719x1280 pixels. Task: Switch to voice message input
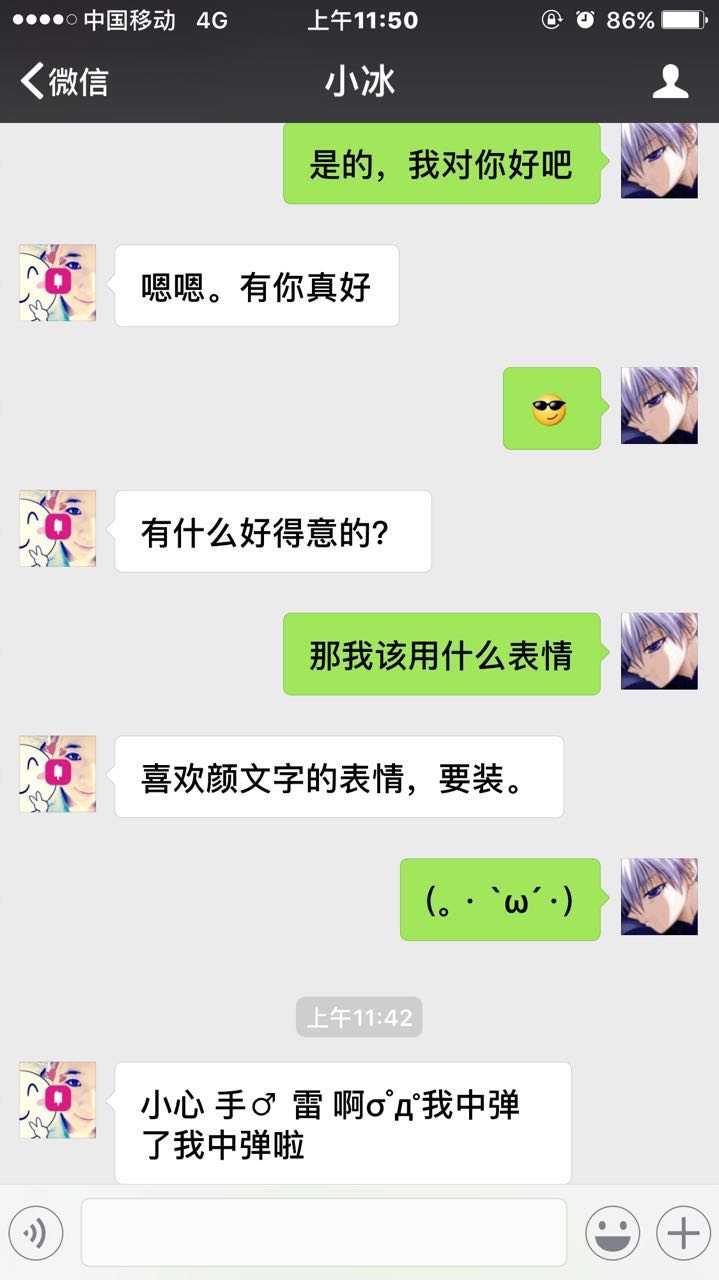[x=36, y=1233]
